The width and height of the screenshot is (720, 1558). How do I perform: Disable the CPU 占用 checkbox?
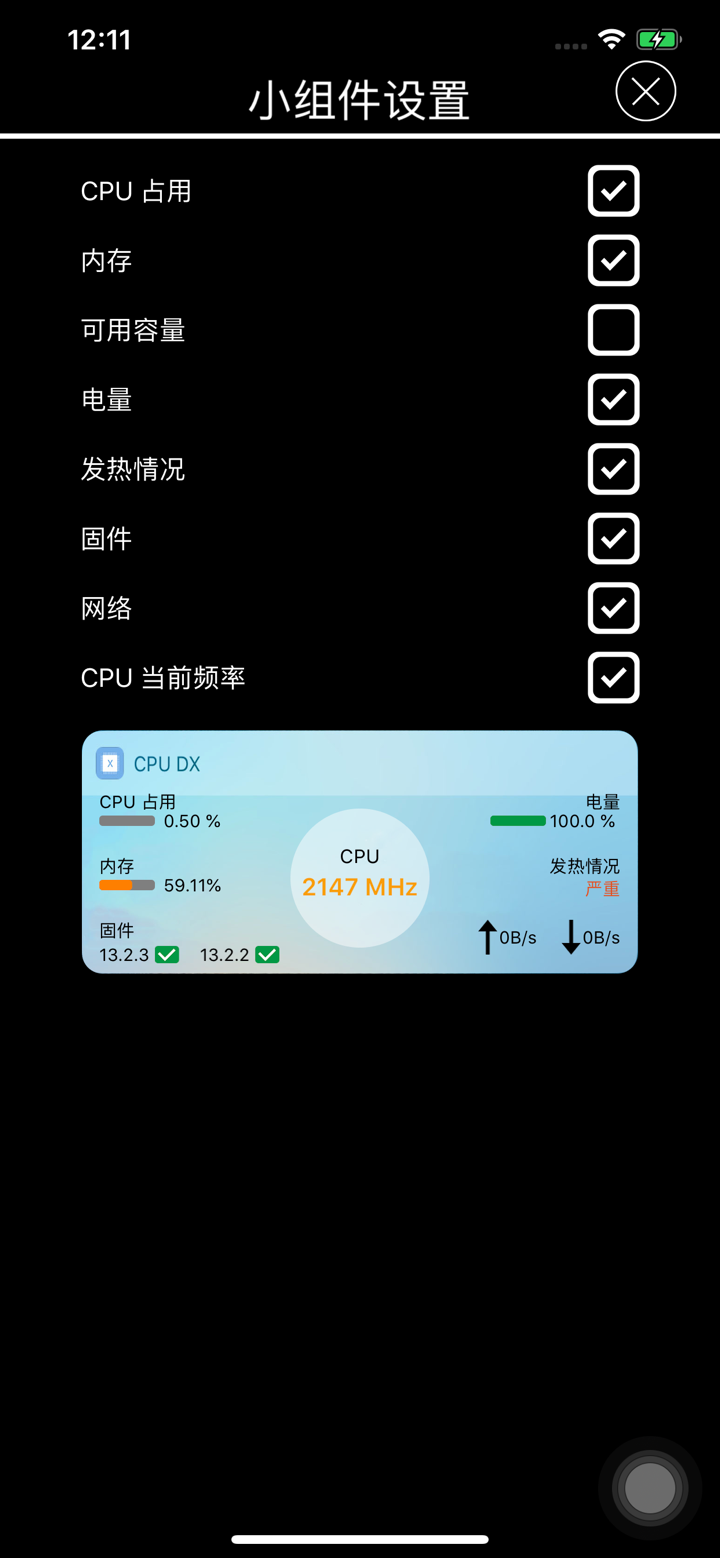coord(613,191)
